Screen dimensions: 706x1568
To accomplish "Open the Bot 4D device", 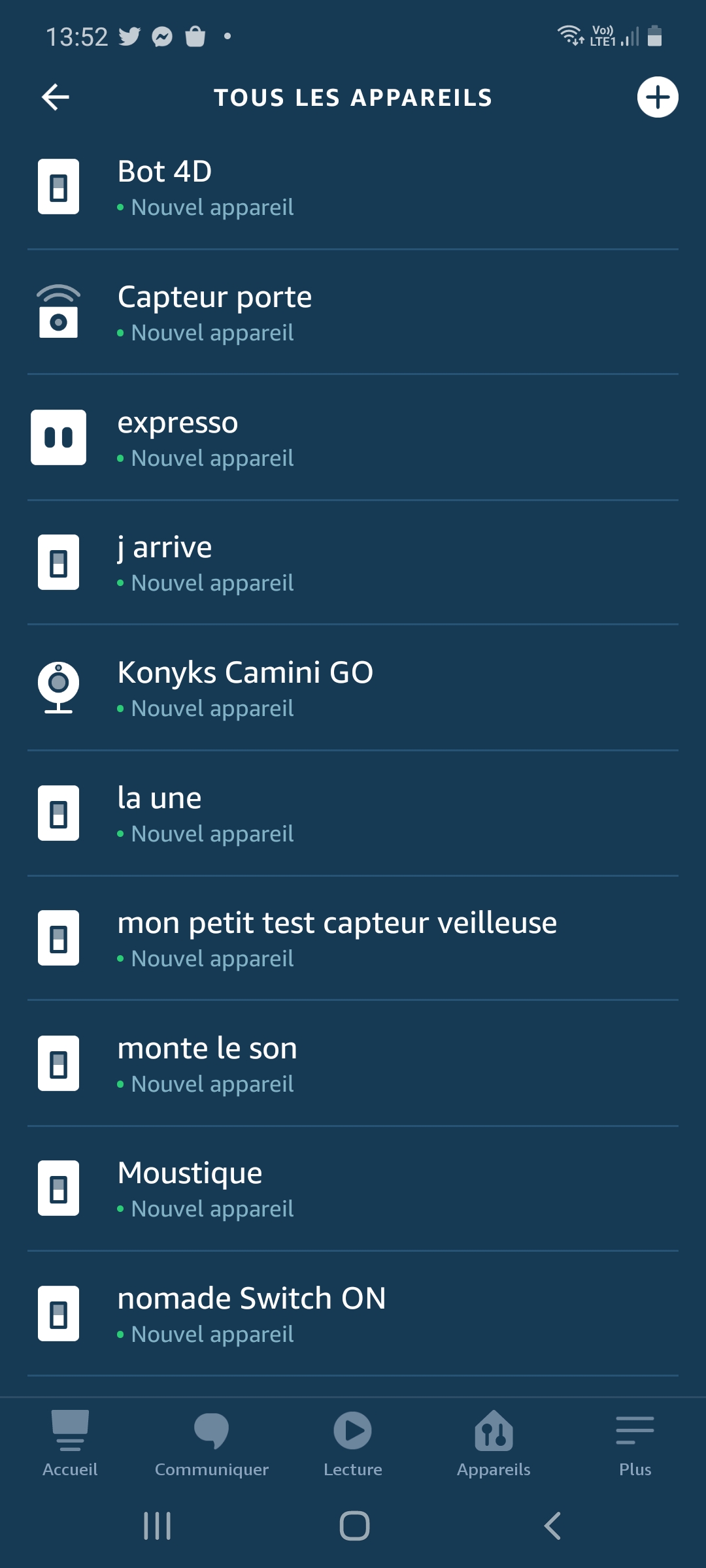I will click(353, 187).
